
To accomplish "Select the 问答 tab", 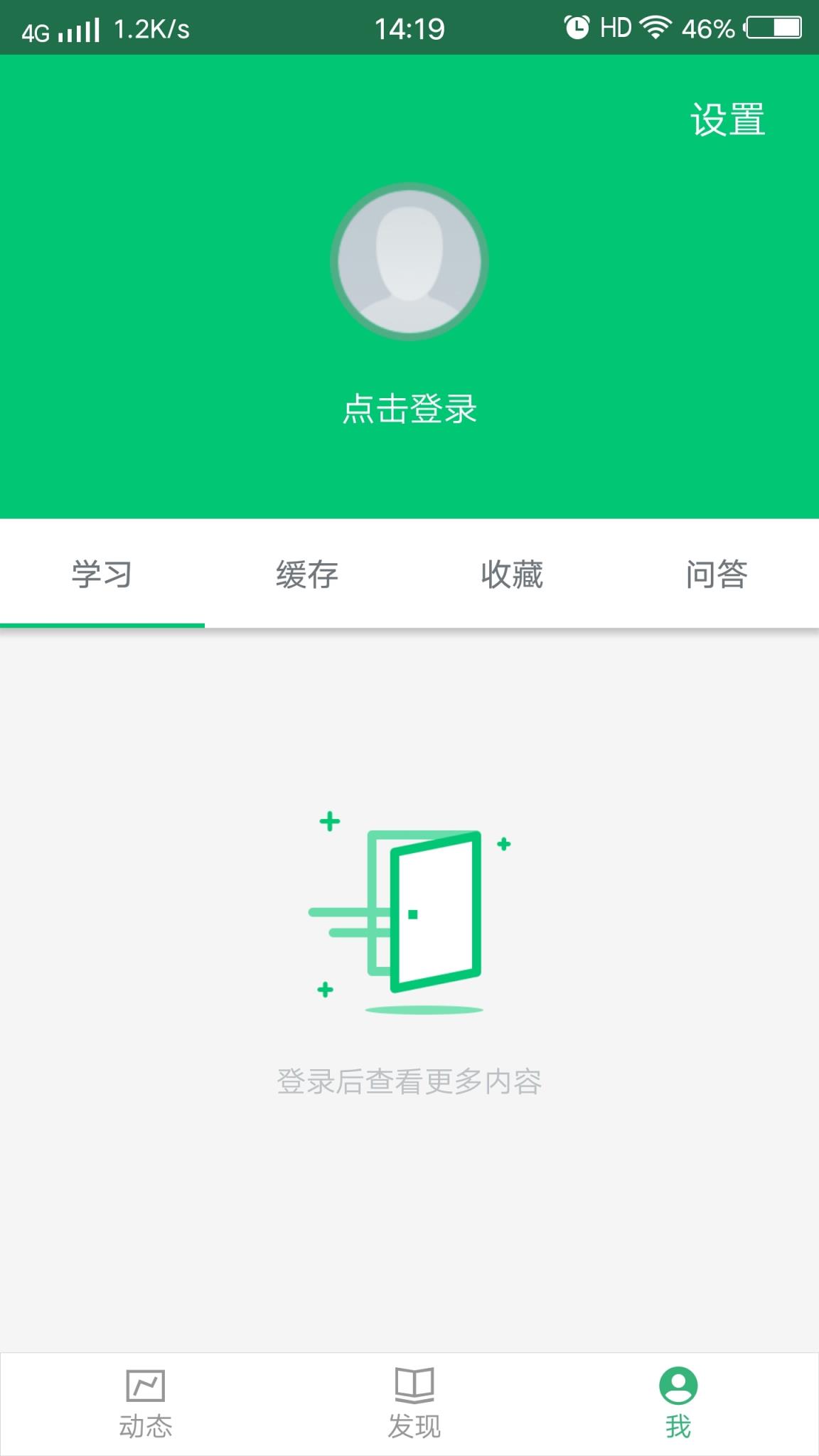I will click(x=716, y=574).
